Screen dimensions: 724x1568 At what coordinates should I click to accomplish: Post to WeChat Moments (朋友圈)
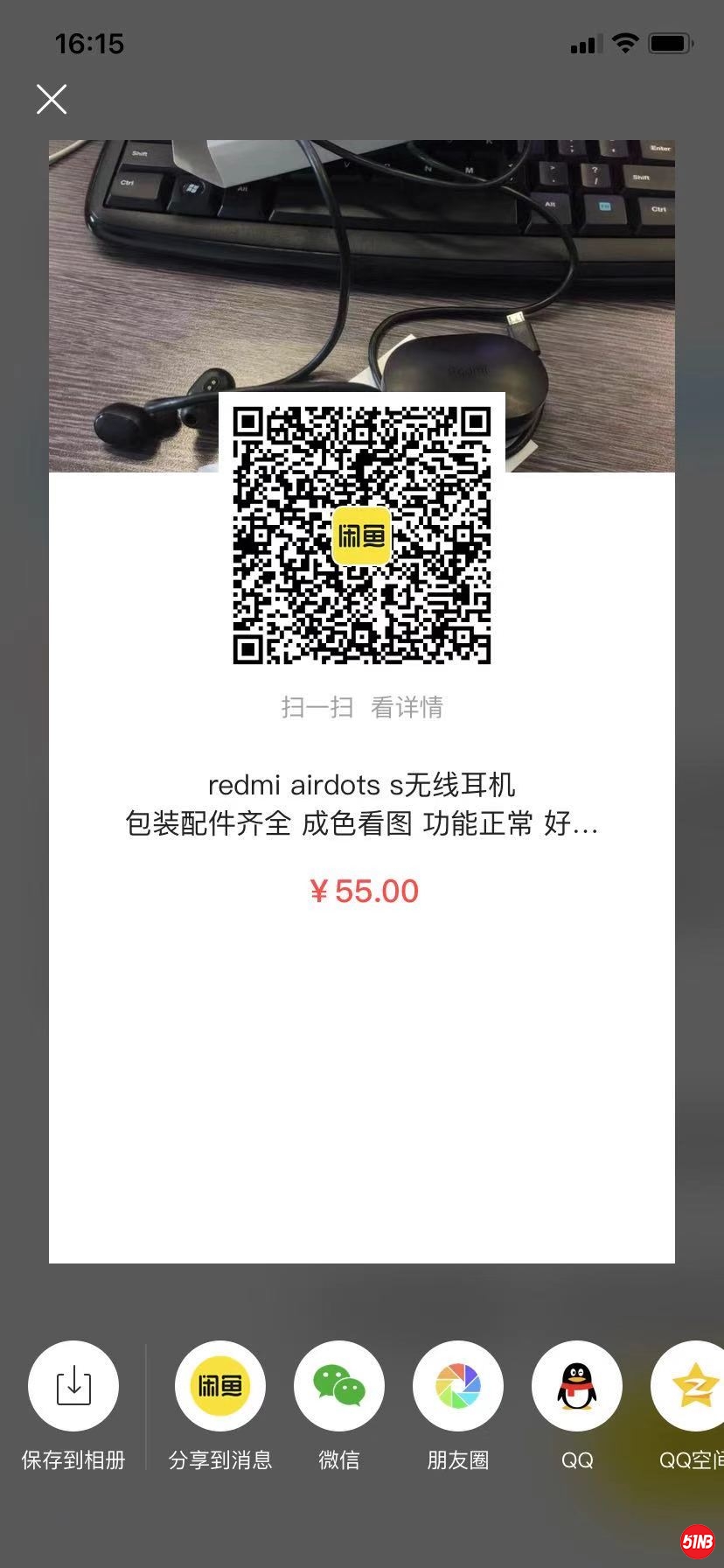point(458,1386)
